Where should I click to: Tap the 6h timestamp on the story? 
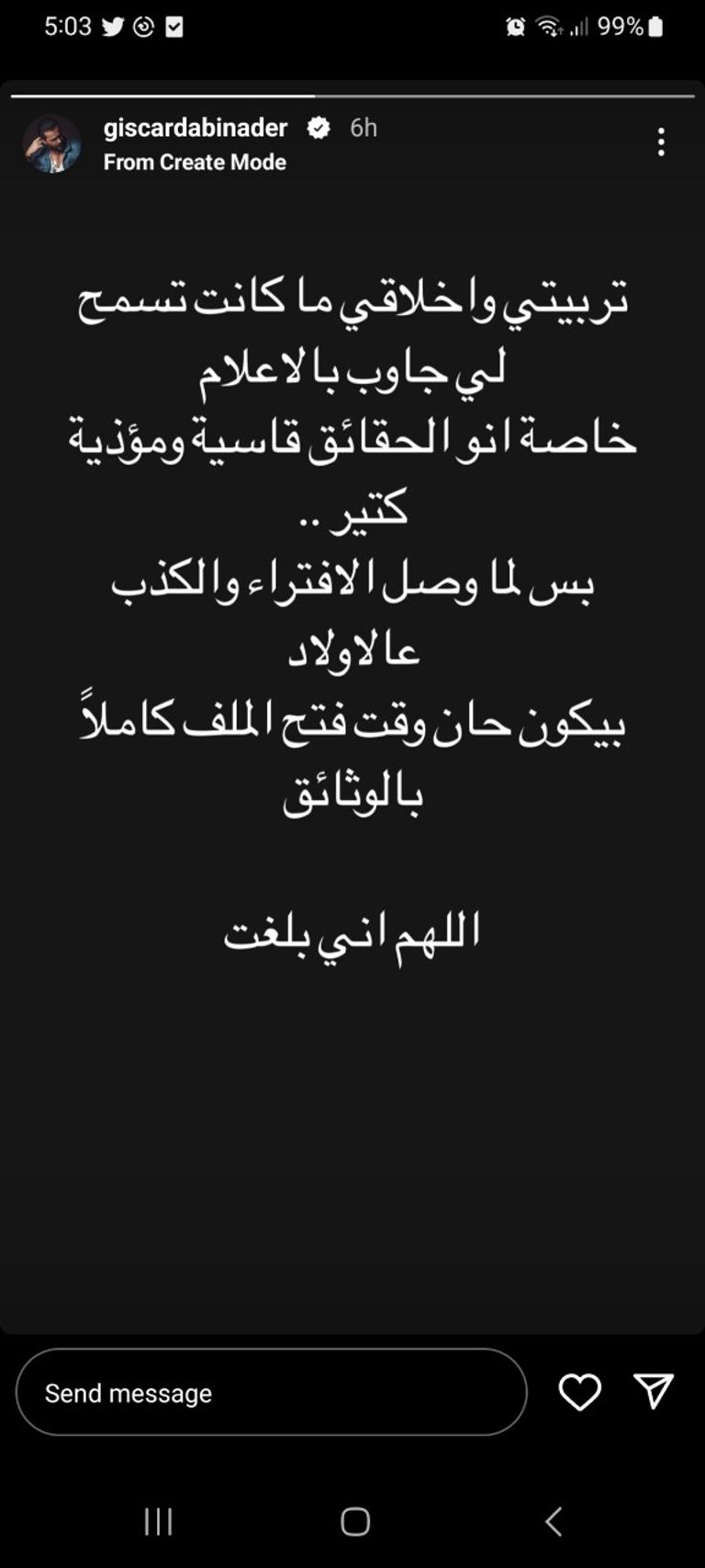pos(362,129)
